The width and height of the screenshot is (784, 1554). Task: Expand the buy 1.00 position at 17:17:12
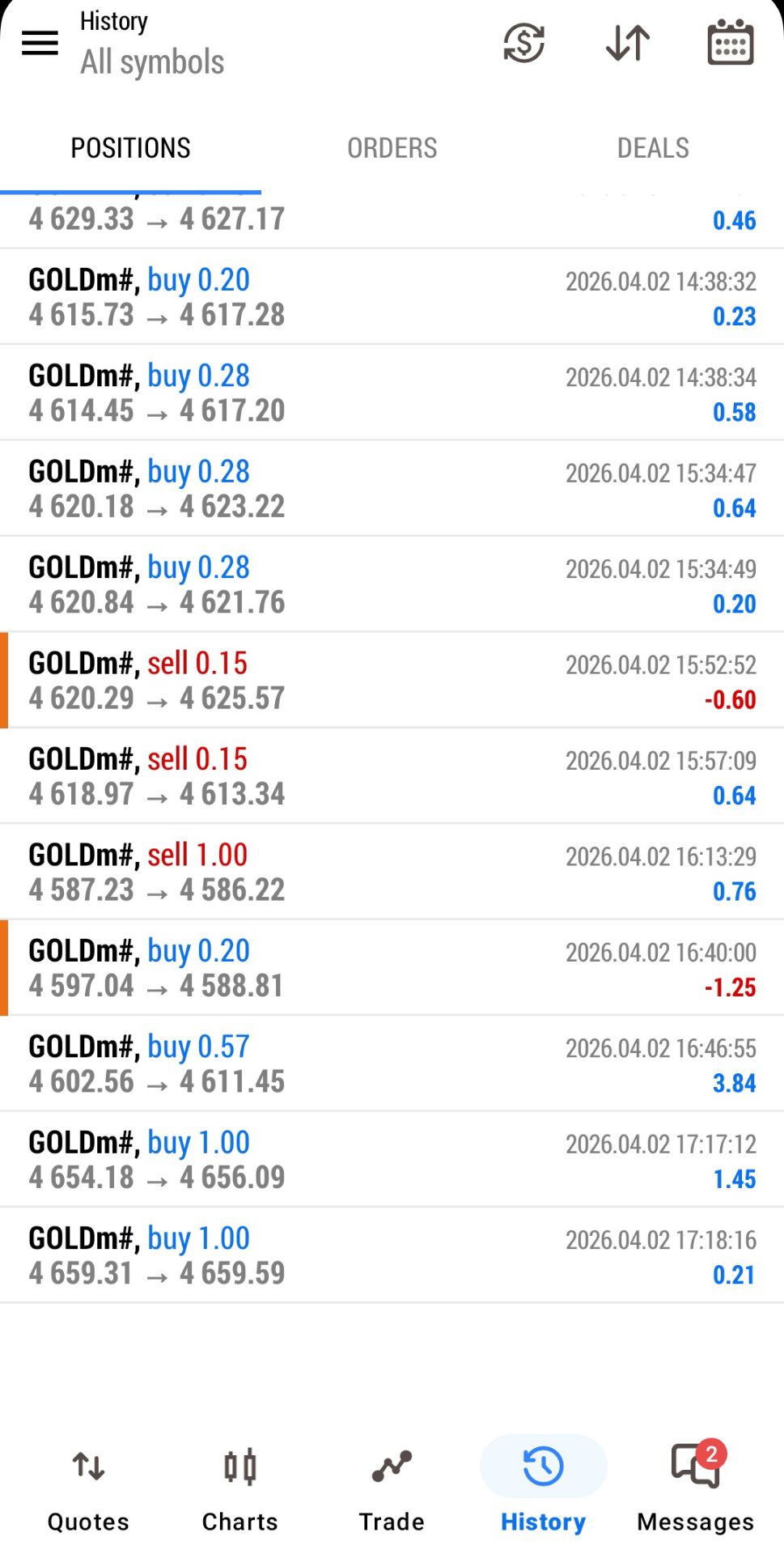point(392,1160)
